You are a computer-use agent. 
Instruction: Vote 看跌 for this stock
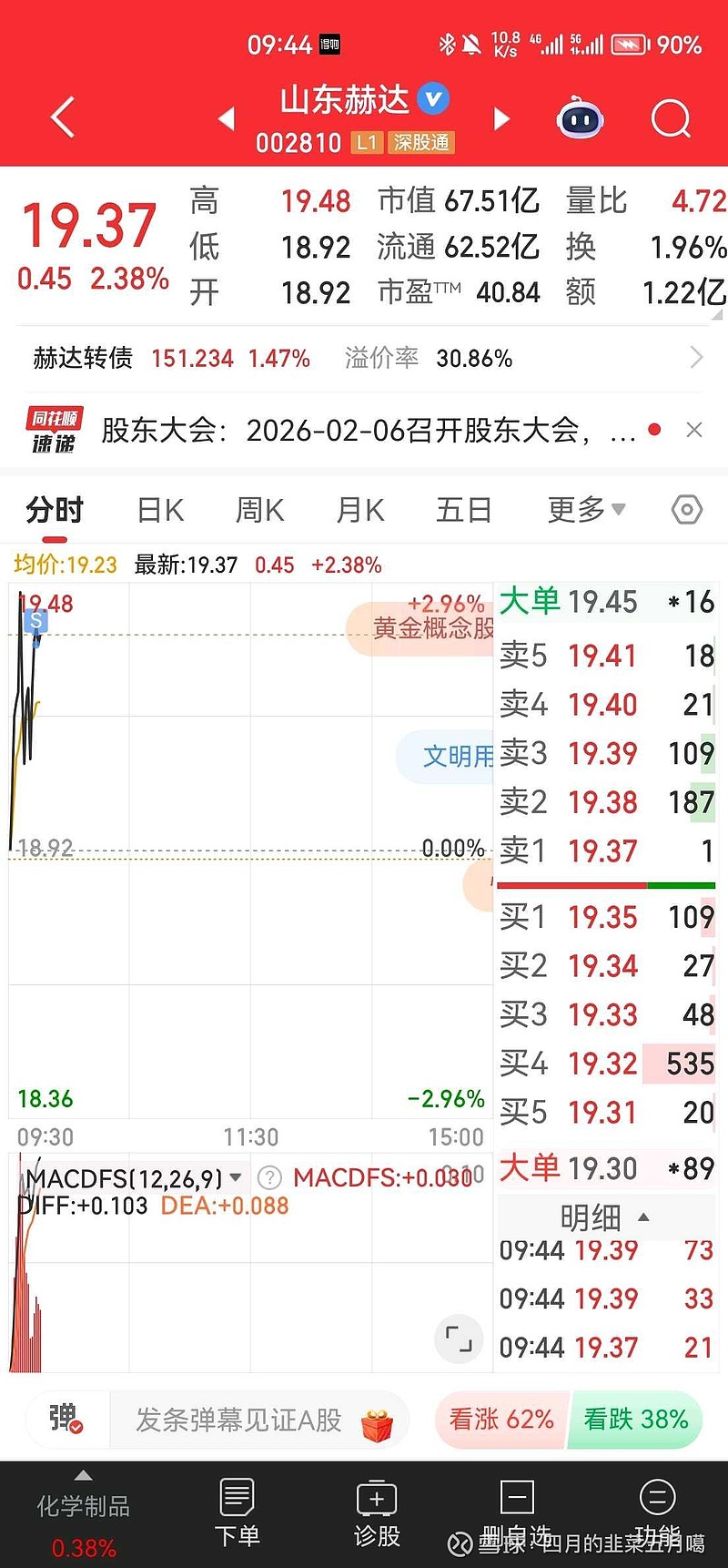click(635, 1420)
